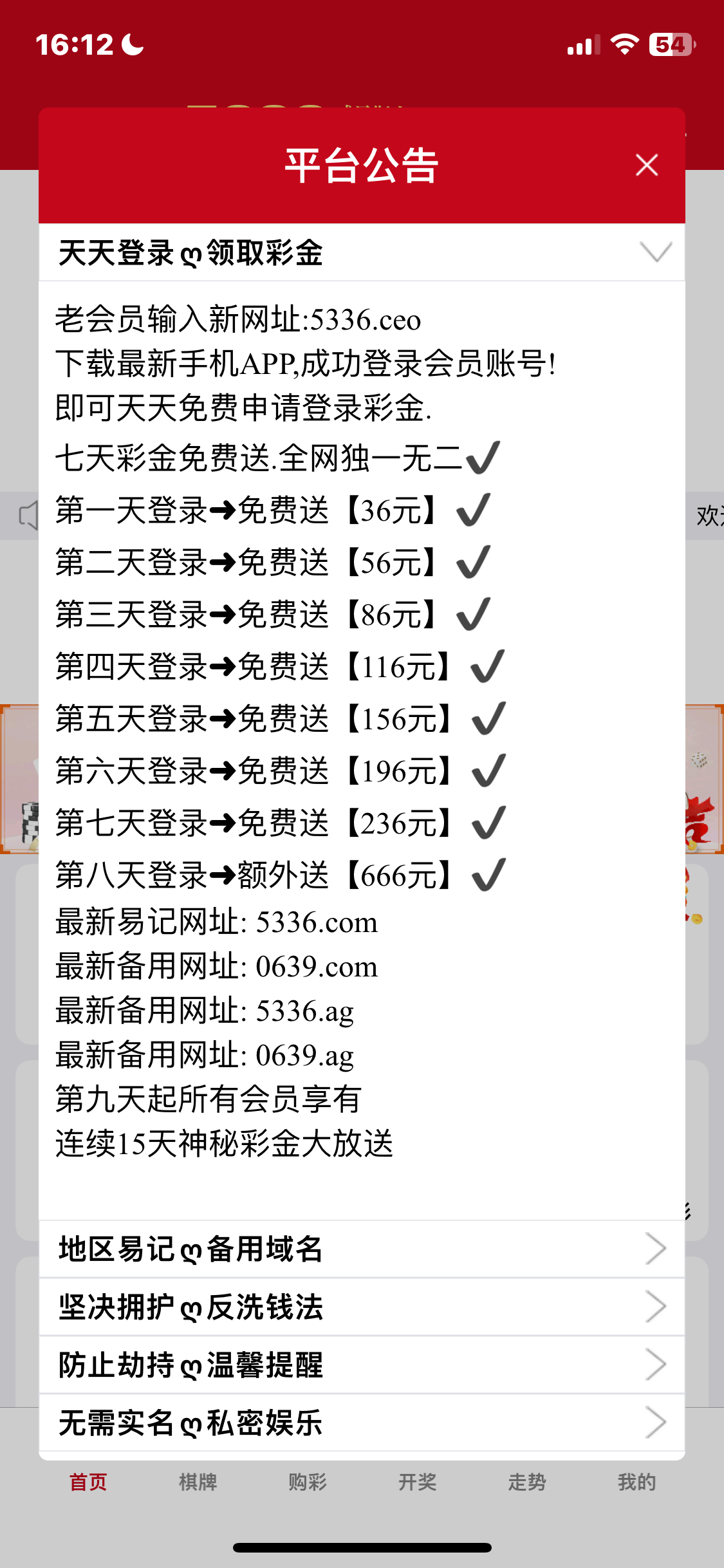The width and height of the screenshot is (724, 1568).
Task: Switch to the 我的 tab
Action: 636,1482
